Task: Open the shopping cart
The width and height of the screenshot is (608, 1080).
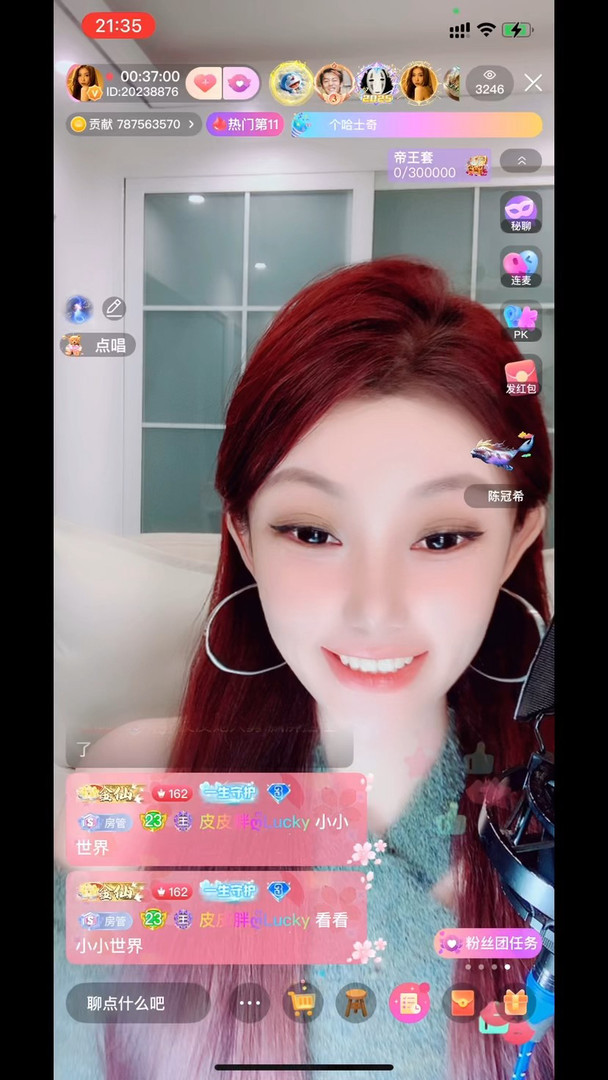Action: pos(301,1002)
